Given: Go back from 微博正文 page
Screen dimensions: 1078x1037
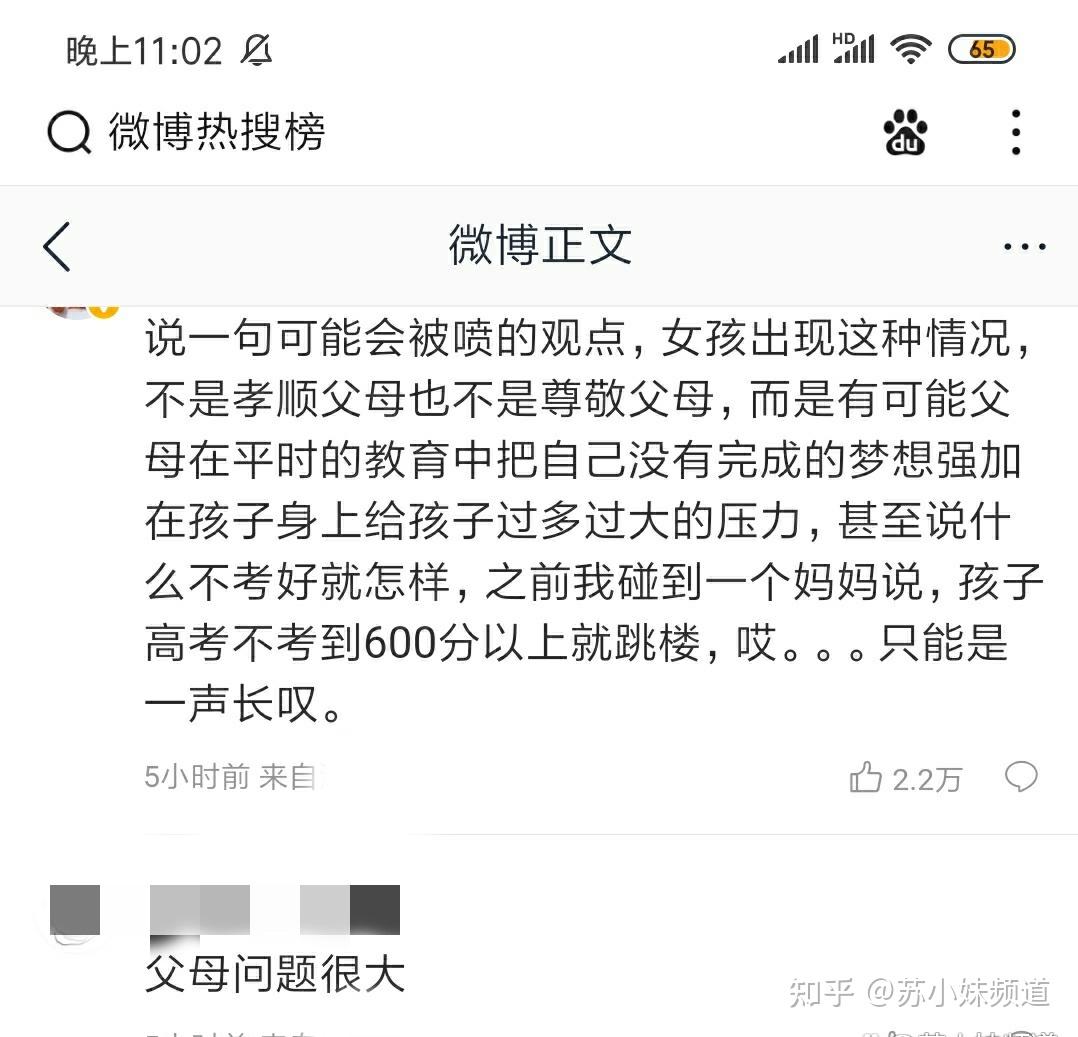Looking at the screenshot, I should [57, 246].
